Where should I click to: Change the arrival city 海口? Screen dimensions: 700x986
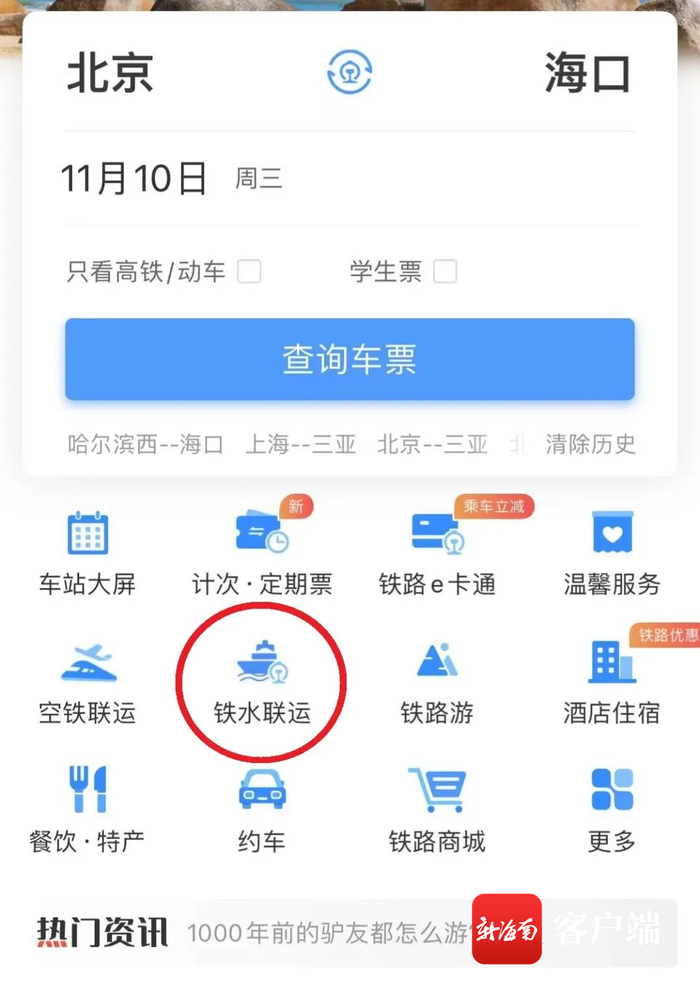(x=588, y=74)
